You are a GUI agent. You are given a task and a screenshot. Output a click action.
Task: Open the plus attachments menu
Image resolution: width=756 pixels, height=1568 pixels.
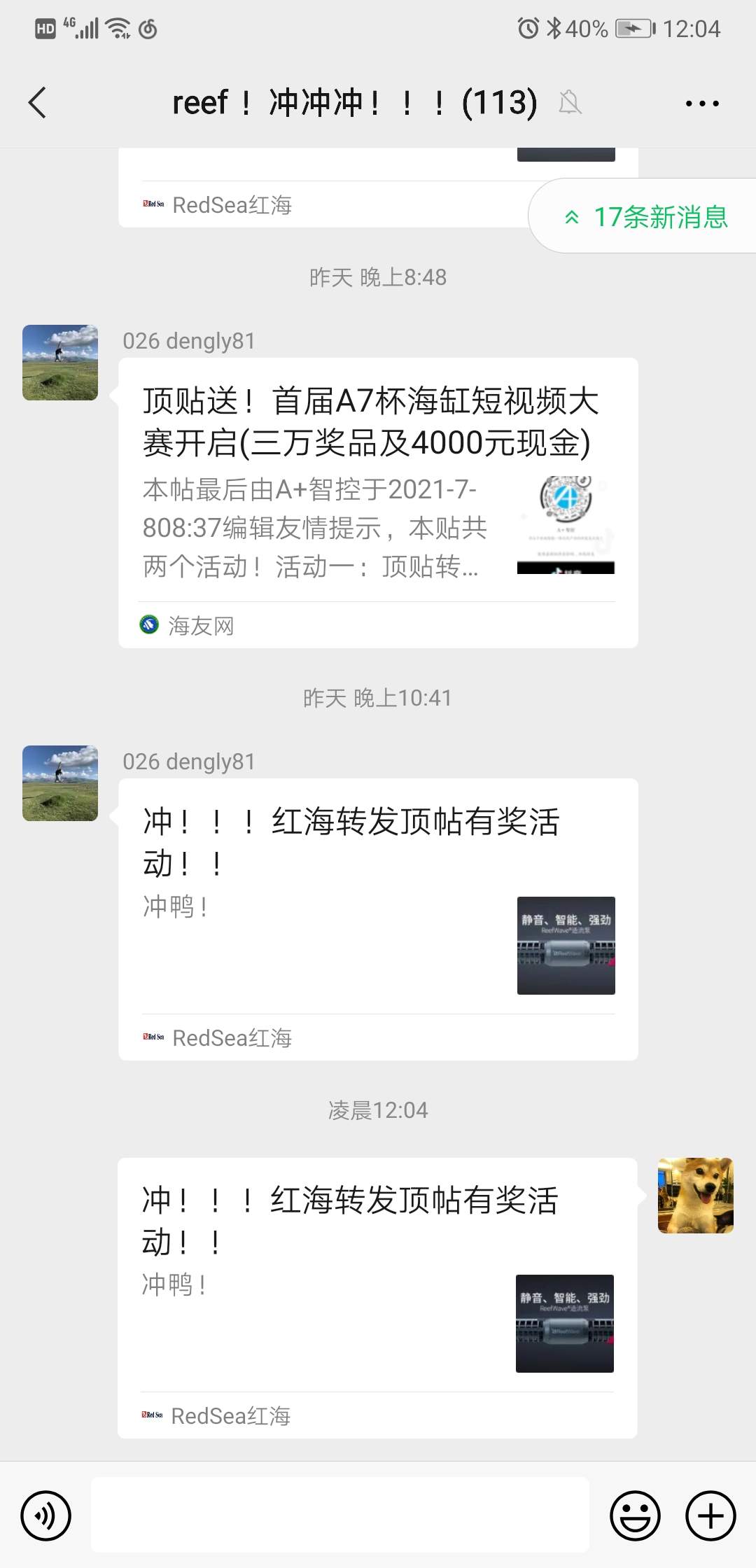(x=710, y=1515)
